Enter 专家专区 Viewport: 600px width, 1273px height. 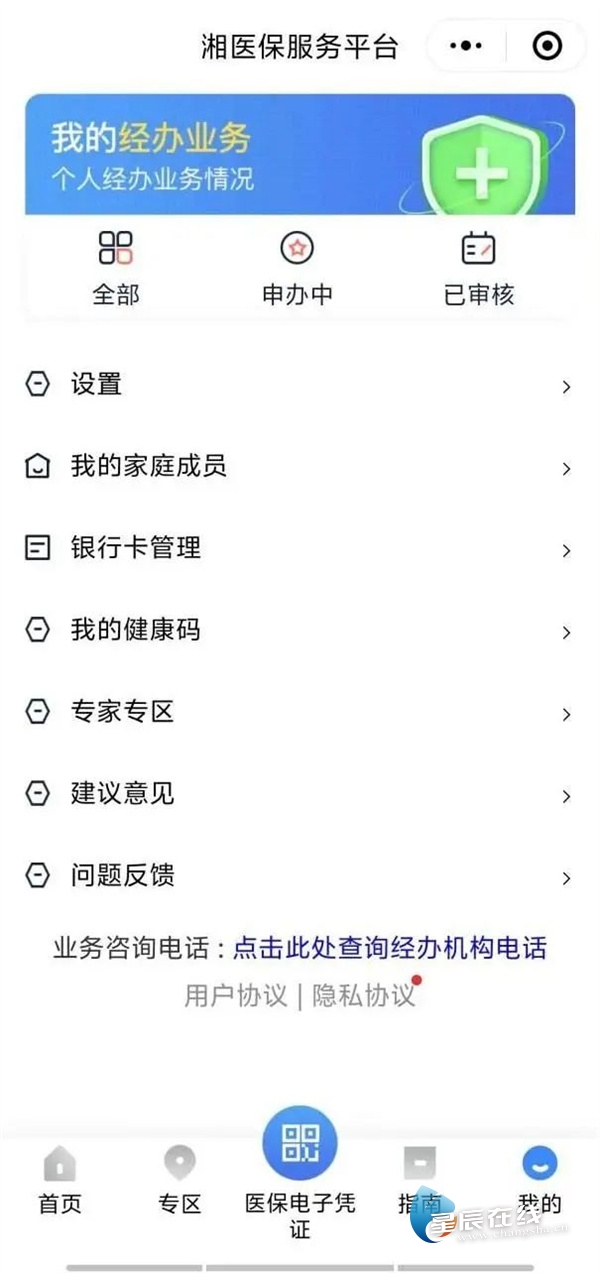tap(300, 713)
